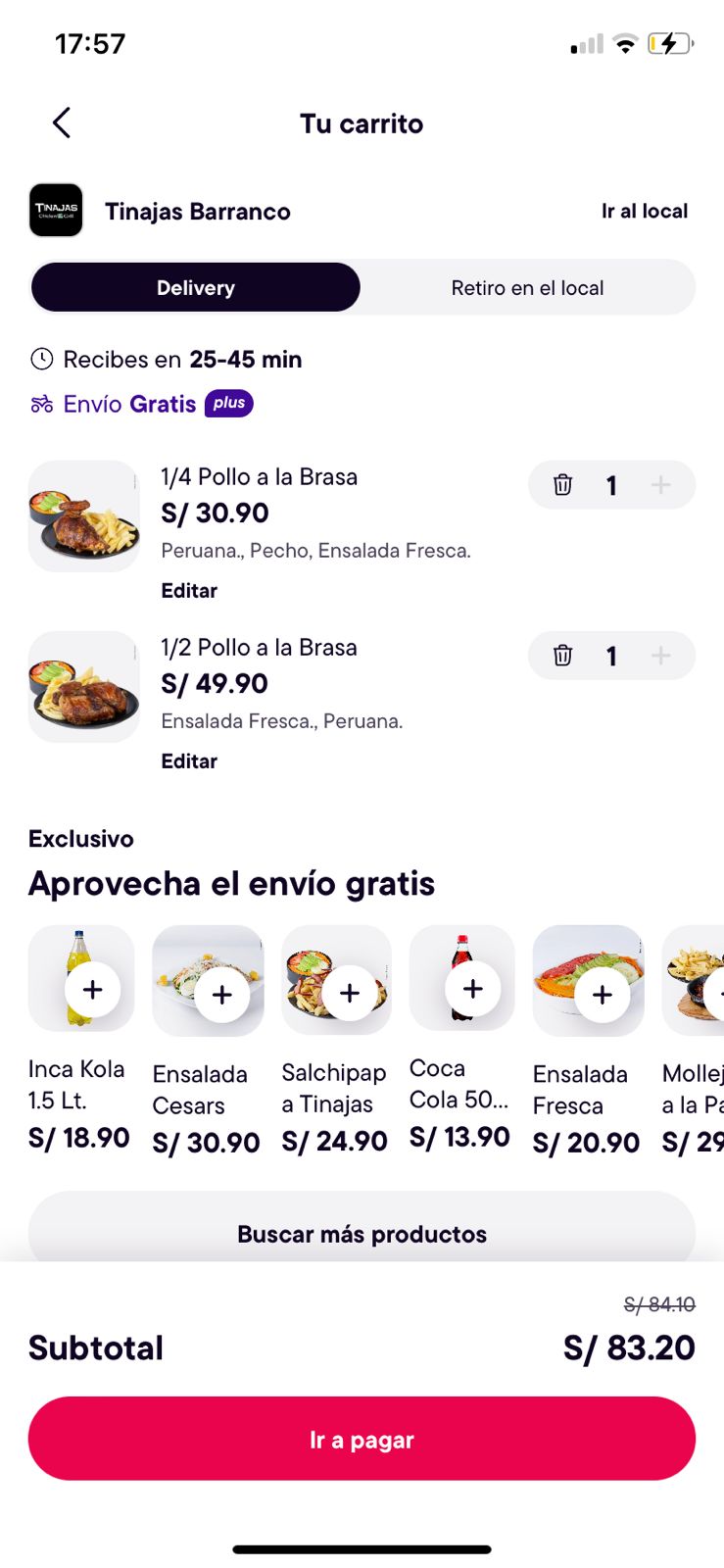Tap the Tinajas restaurant logo
Image resolution: width=724 pixels, height=1568 pixels.
click(56, 210)
